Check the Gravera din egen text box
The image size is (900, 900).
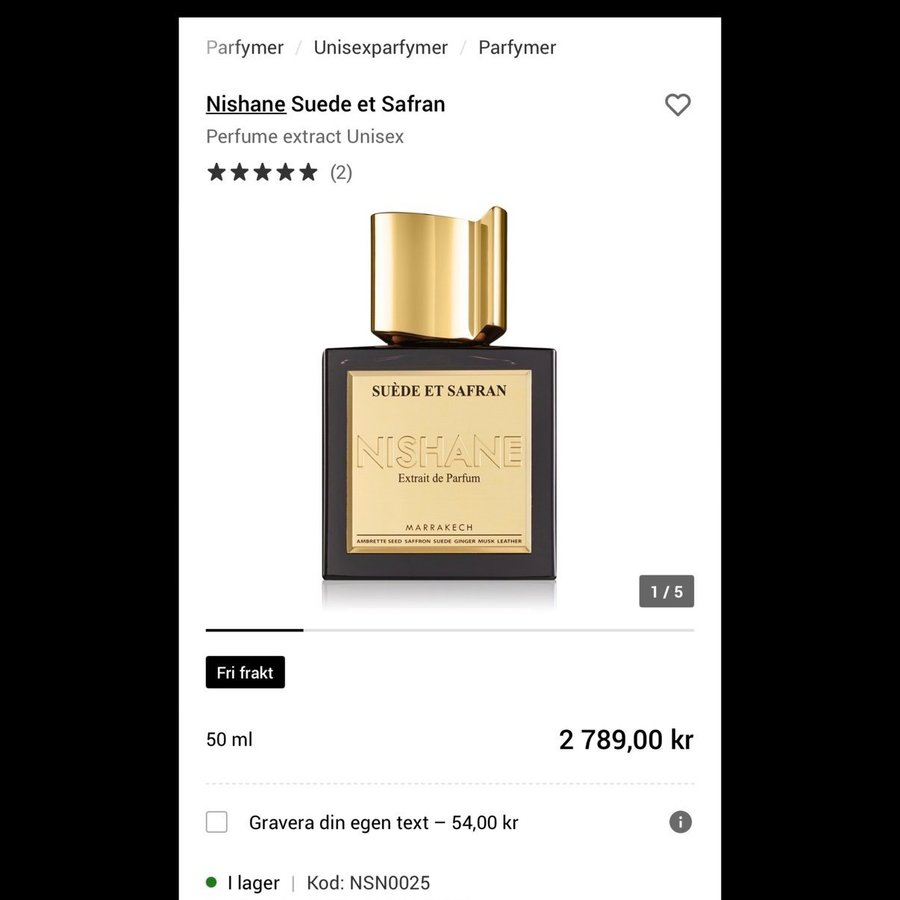tap(217, 822)
